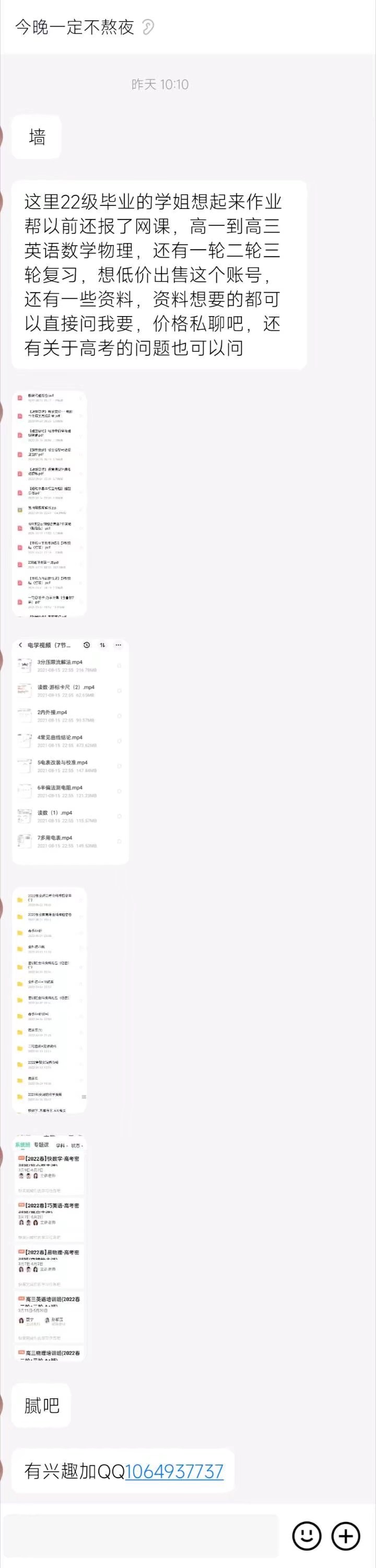
Task: Open the PDF file list image
Action: point(49,503)
